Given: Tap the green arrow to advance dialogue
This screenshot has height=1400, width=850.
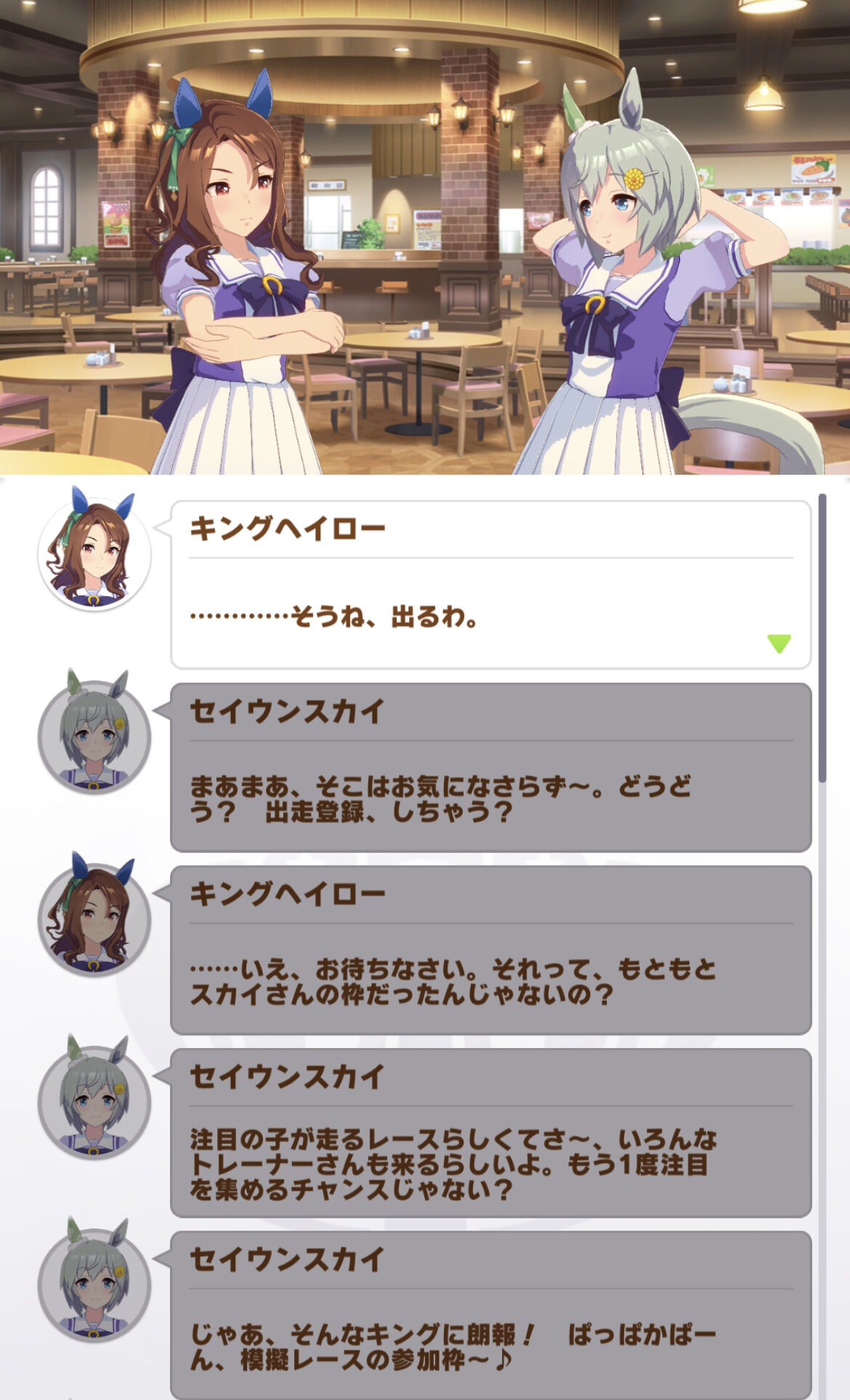Looking at the screenshot, I should (x=779, y=643).
